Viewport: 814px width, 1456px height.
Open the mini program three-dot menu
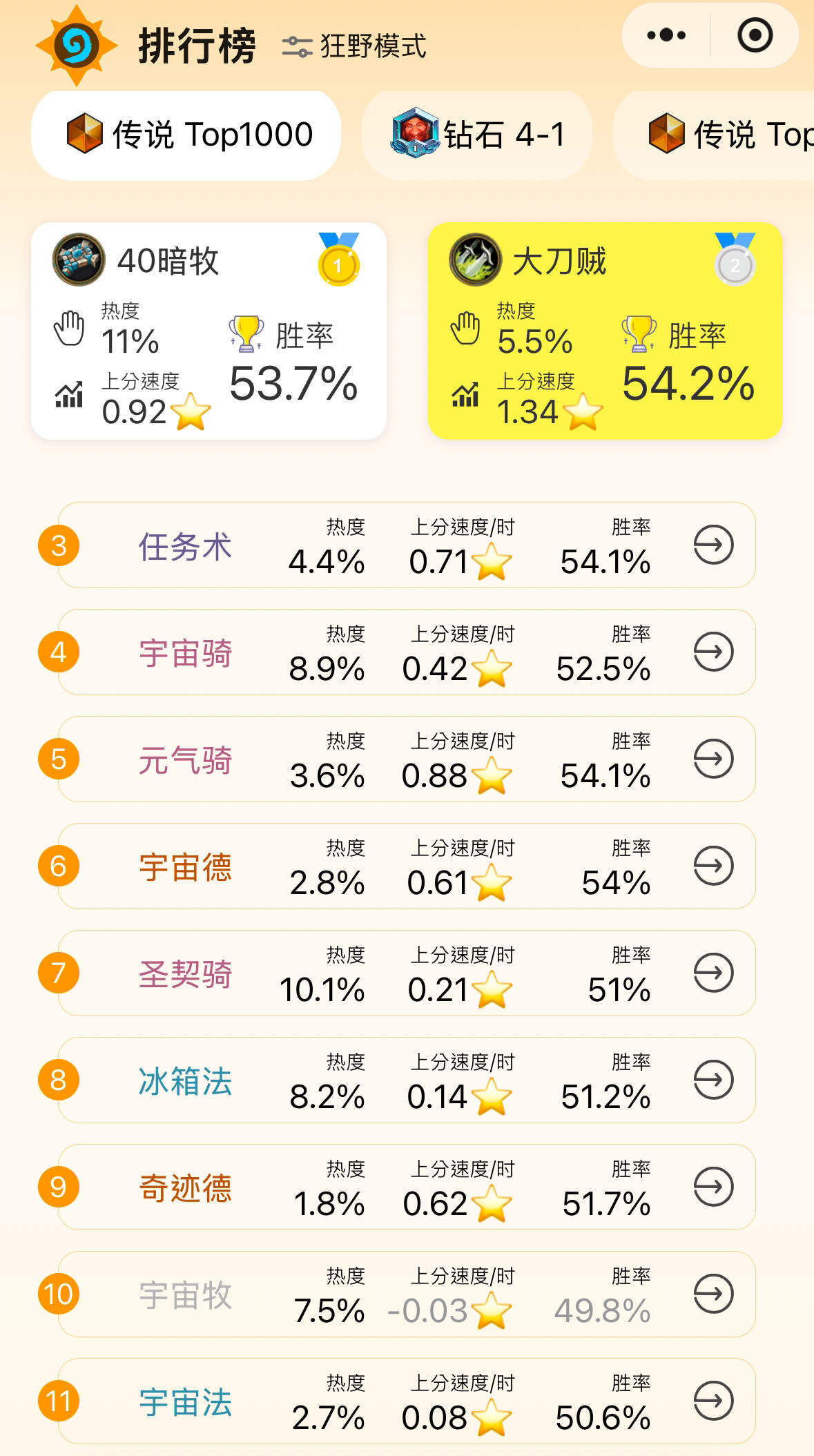pyautogui.click(x=666, y=35)
